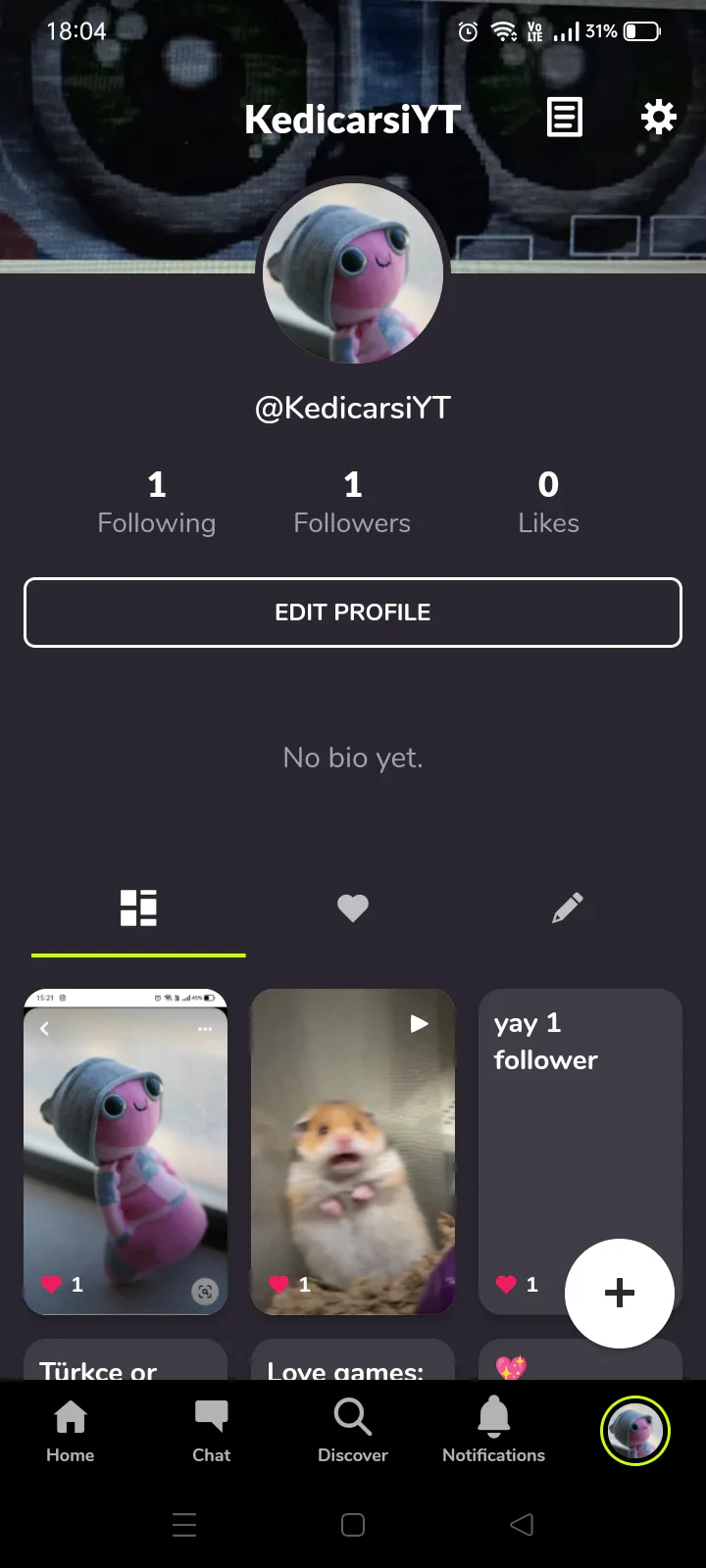This screenshot has height=1568, width=706.
Task: Open the pink plush toy post
Action: pos(126,1151)
